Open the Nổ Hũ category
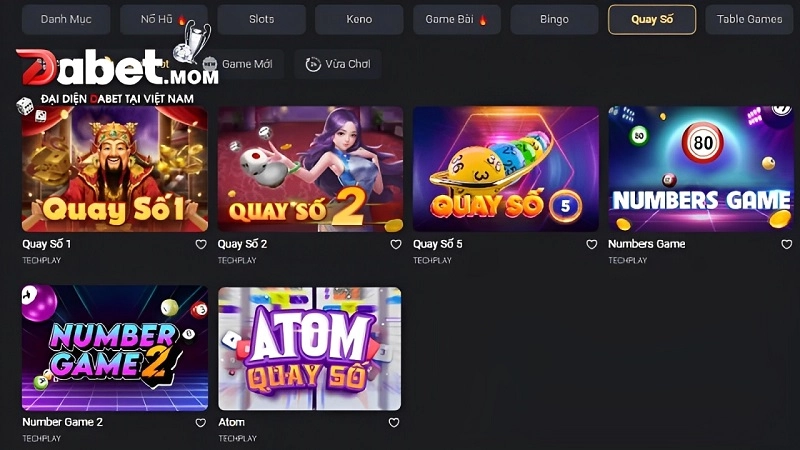800x450 pixels. [164, 19]
